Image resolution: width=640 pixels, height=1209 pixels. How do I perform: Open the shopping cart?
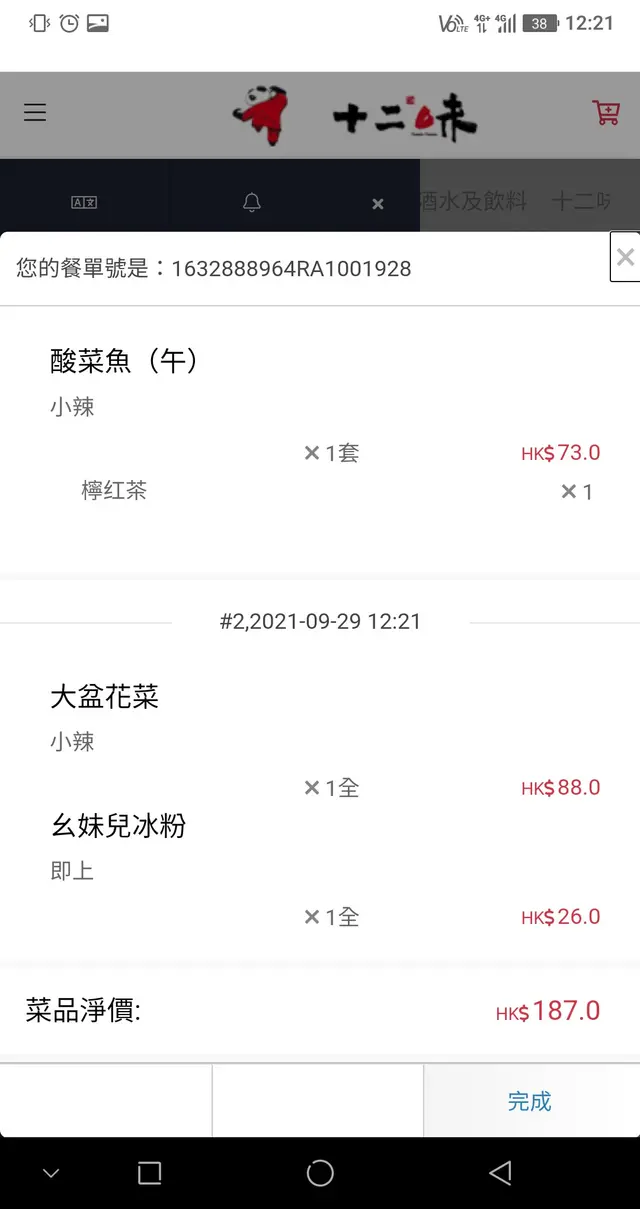pyautogui.click(x=606, y=113)
